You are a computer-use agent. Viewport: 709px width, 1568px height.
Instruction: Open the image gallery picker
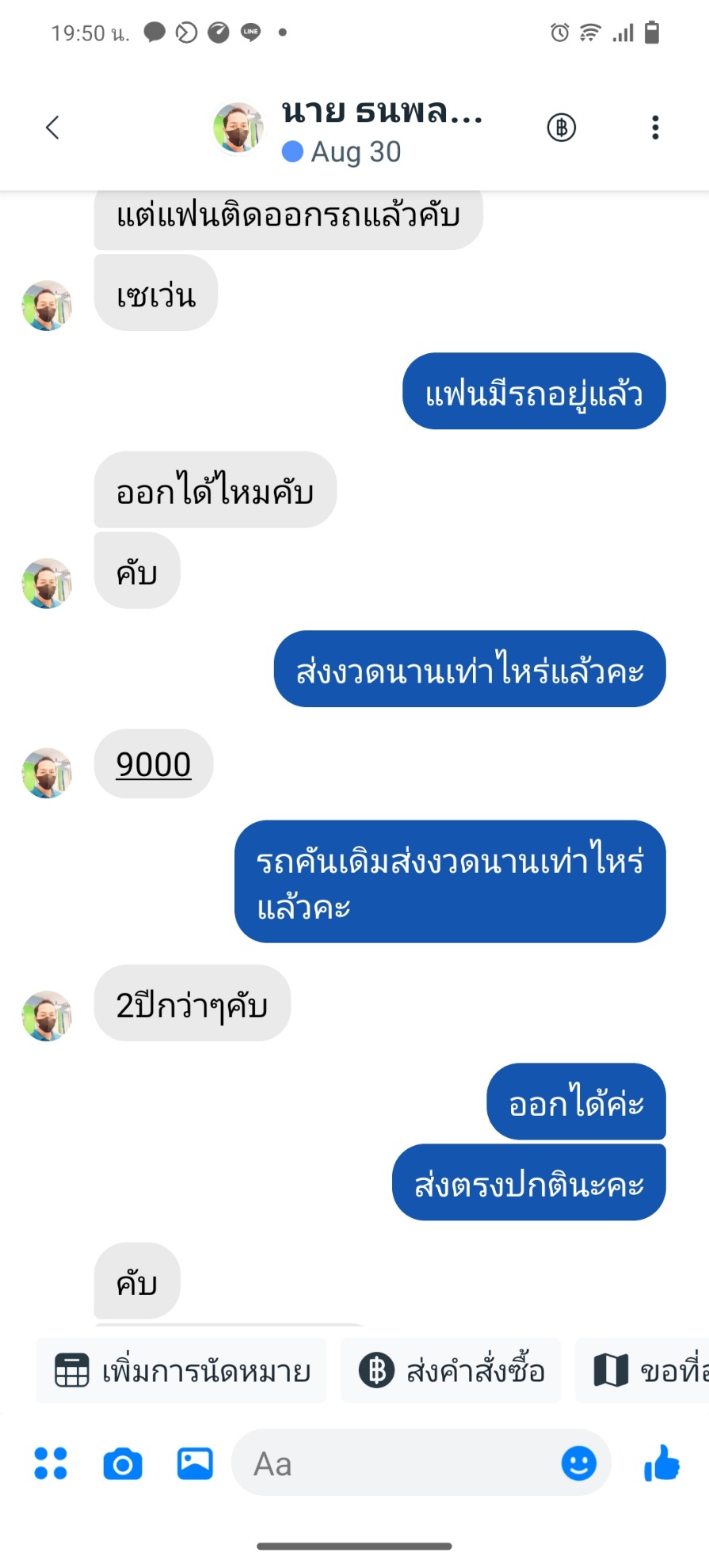tap(195, 1463)
